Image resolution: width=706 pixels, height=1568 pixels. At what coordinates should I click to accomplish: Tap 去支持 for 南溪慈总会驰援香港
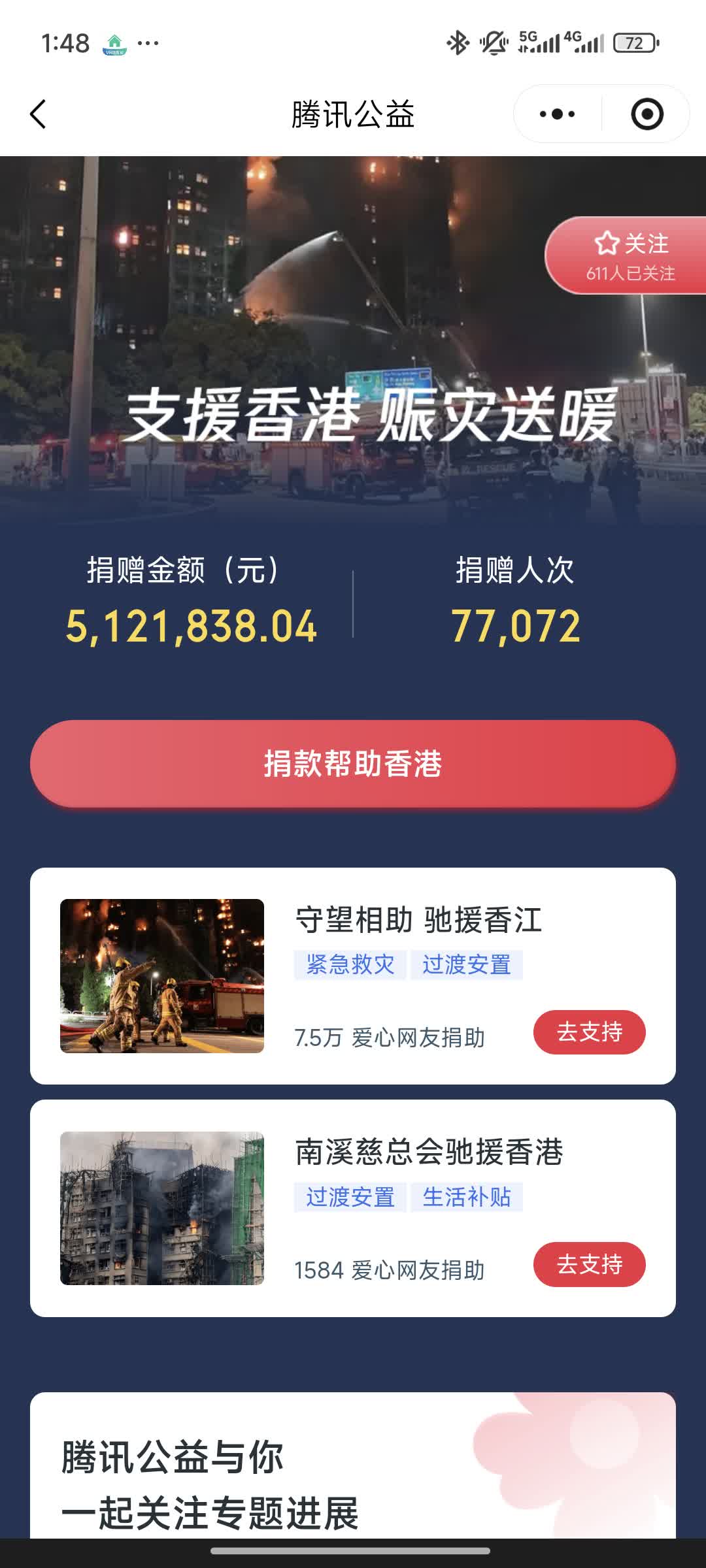589,1264
